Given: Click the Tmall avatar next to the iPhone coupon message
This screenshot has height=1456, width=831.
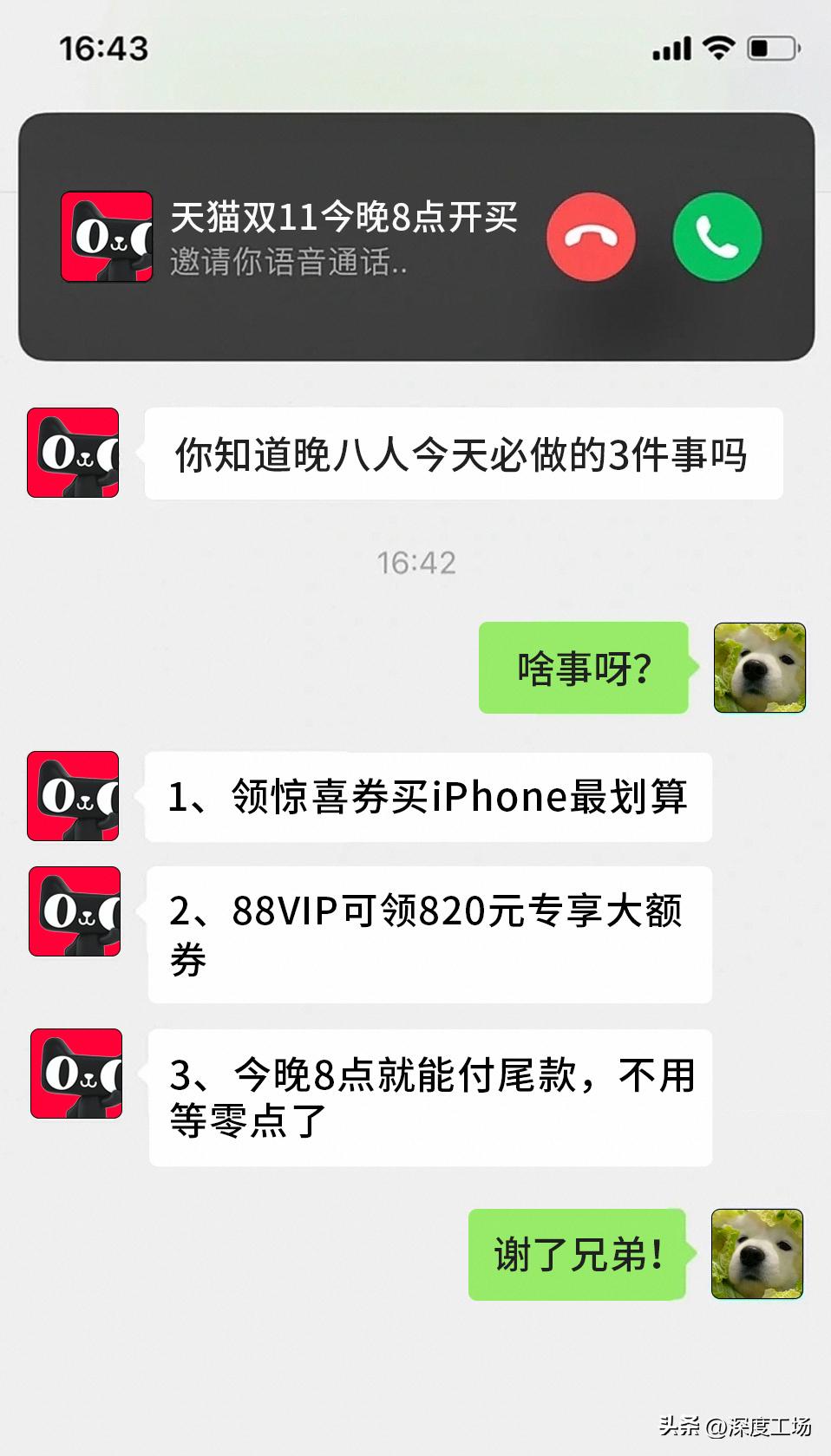Looking at the screenshot, I should [x=73, y=798].
